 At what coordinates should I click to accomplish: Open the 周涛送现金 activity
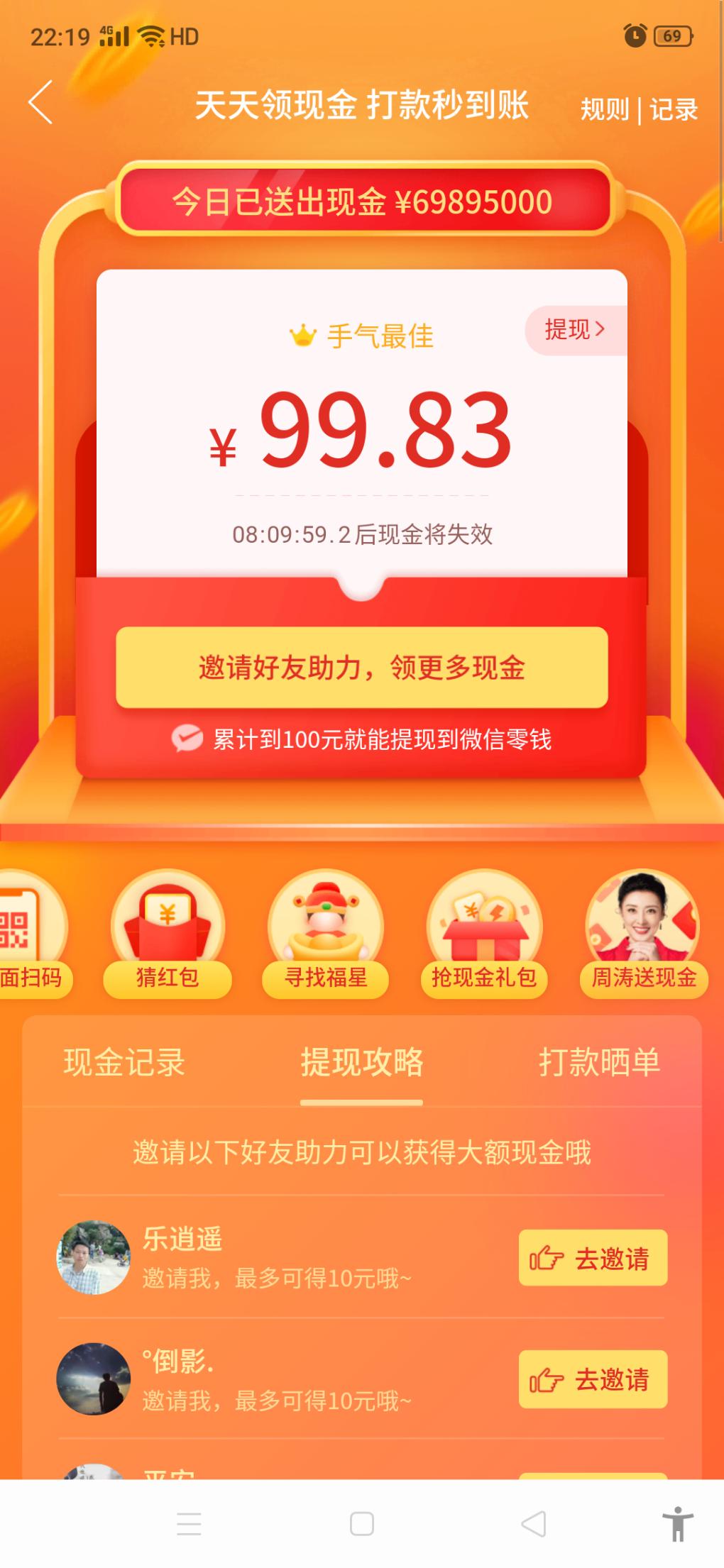[x=643, y=933]
